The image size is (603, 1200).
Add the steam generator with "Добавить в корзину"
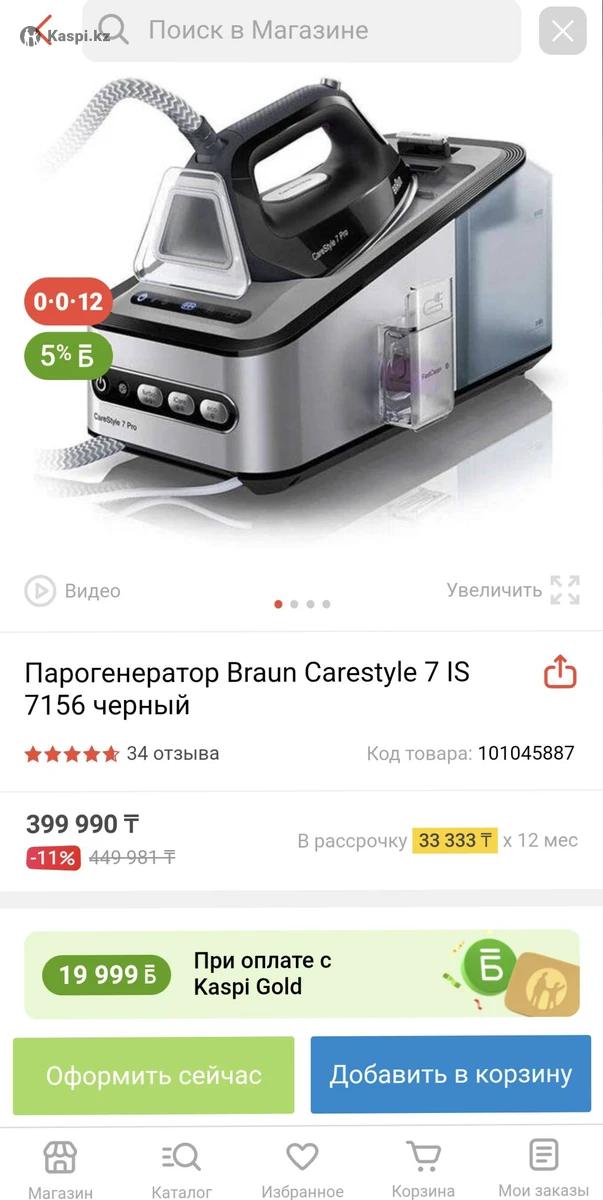[450, 1075]
